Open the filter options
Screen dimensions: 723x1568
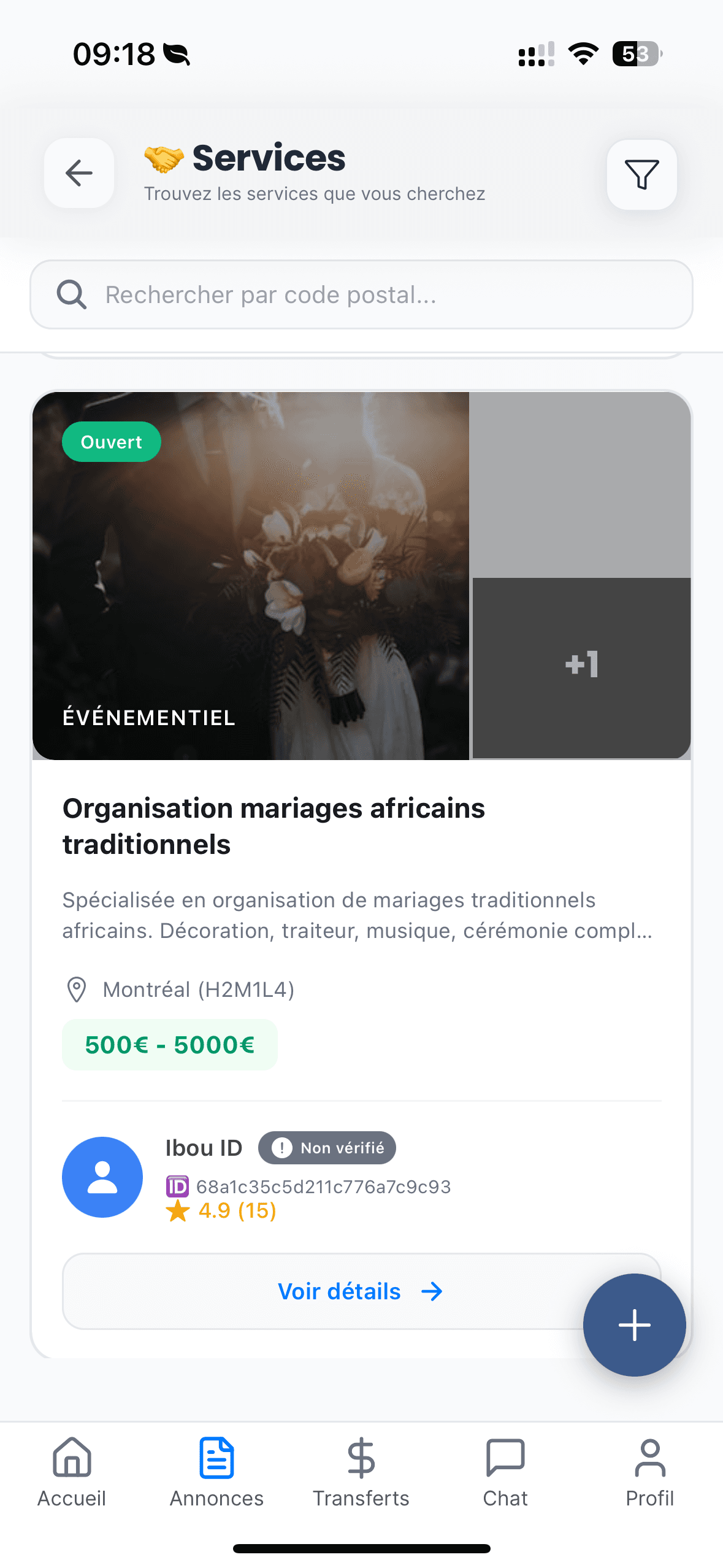point(641,175)
